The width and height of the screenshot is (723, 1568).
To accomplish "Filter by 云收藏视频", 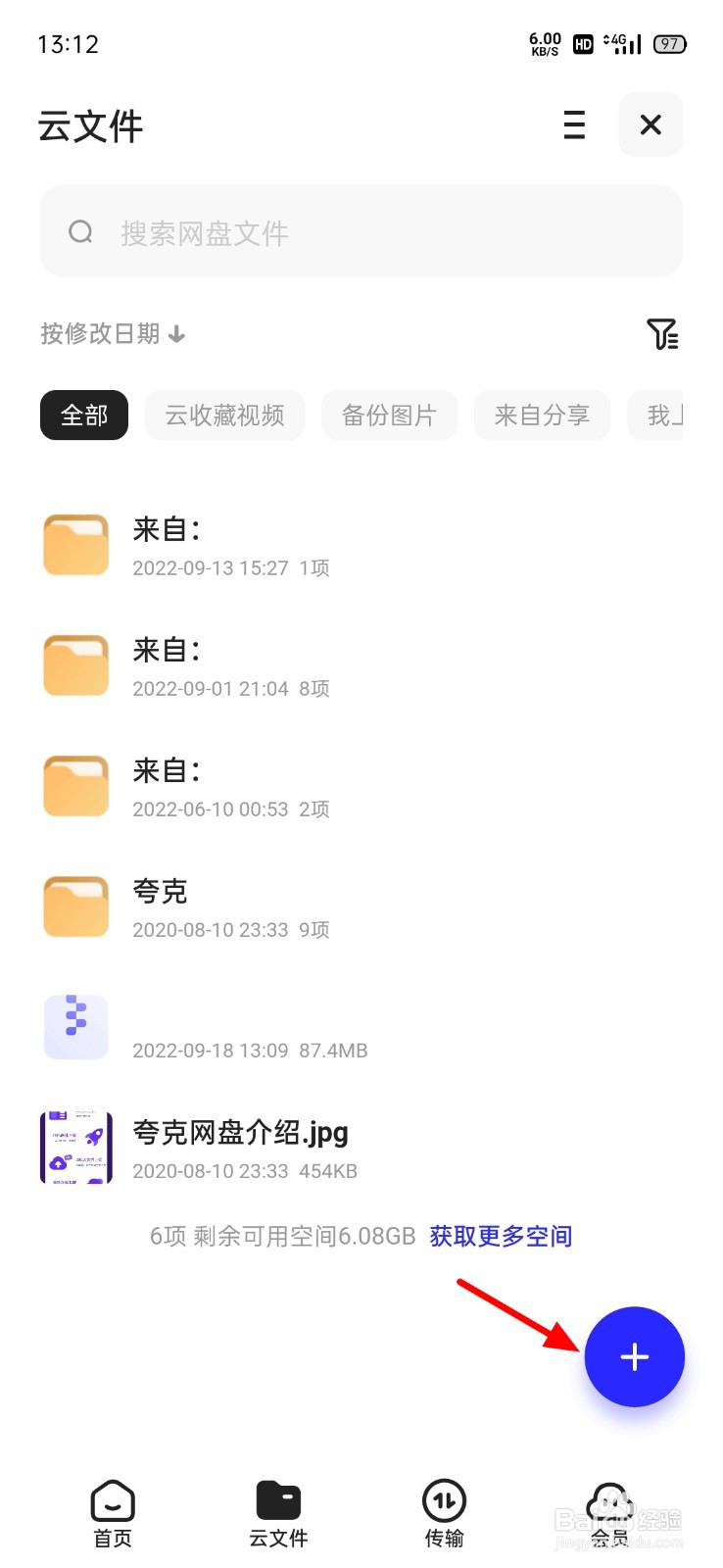I will pyautogui.click(x=224, y=416).
